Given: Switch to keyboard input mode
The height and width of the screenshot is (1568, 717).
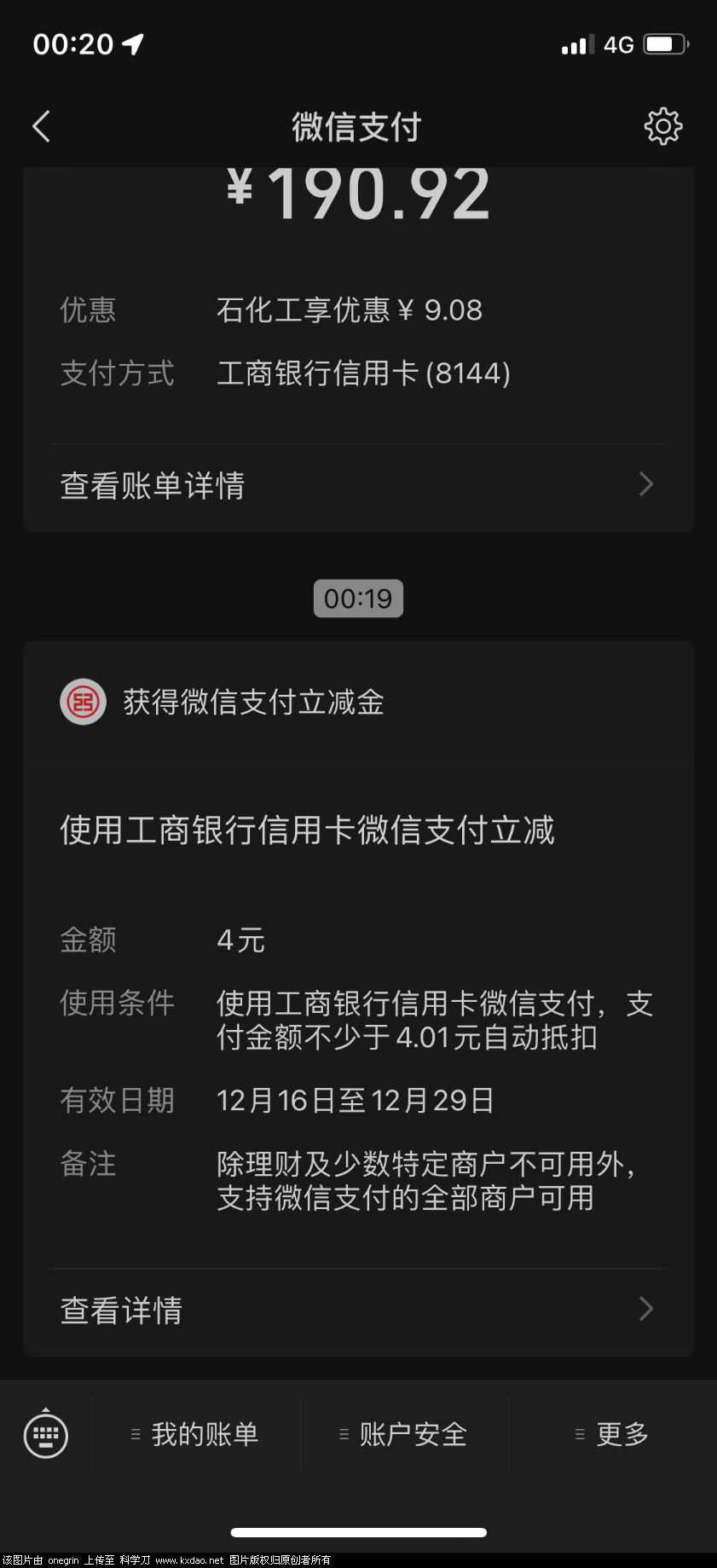Looking at the screenshot, I should click(x=46, y=1435).
